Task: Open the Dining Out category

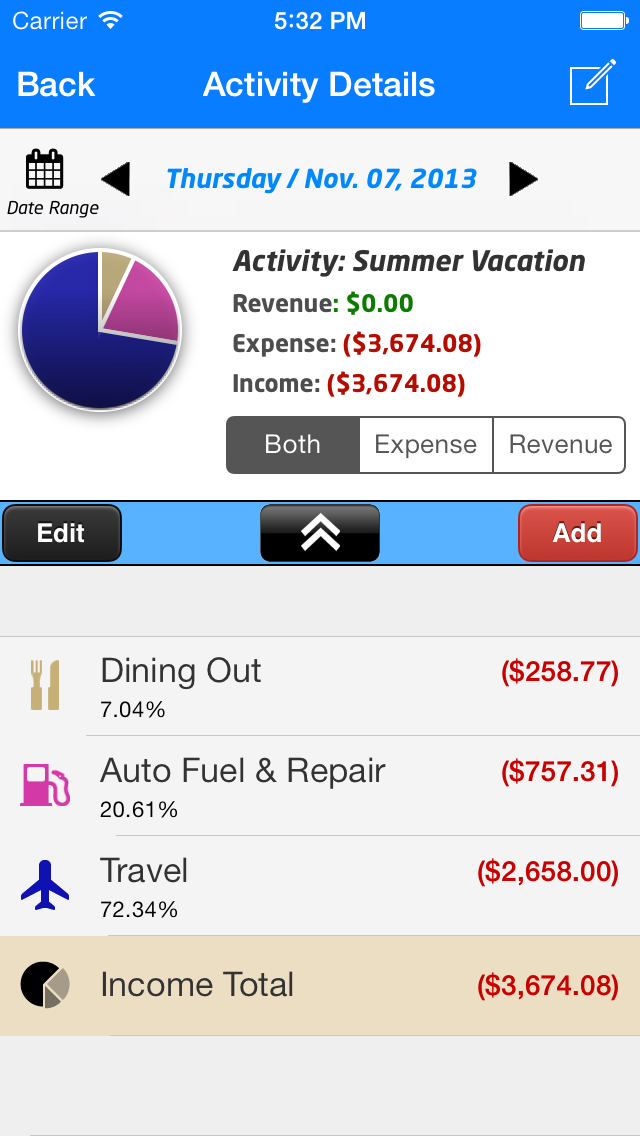Action: pos(320,686)
